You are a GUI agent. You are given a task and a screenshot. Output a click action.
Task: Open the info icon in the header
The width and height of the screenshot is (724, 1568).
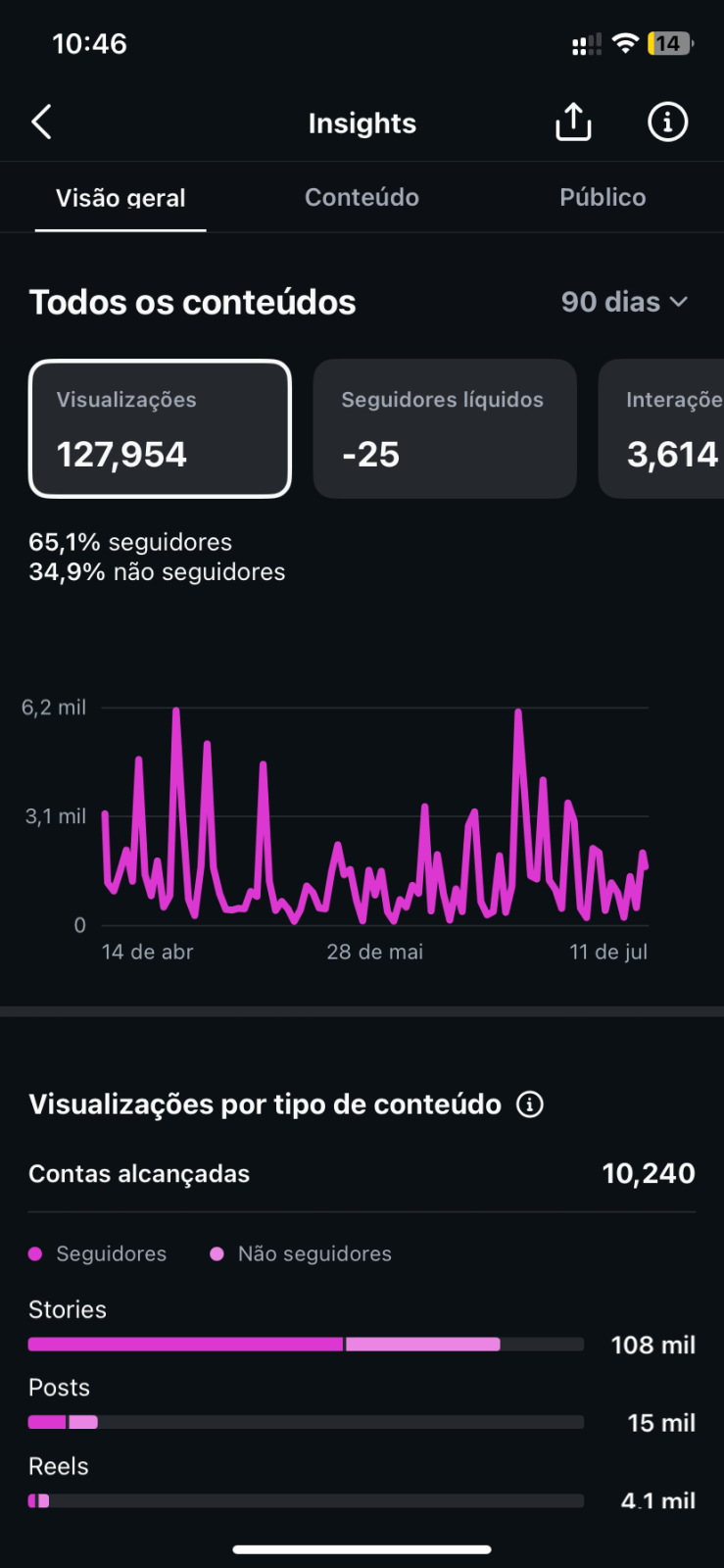tap(668, 122)
